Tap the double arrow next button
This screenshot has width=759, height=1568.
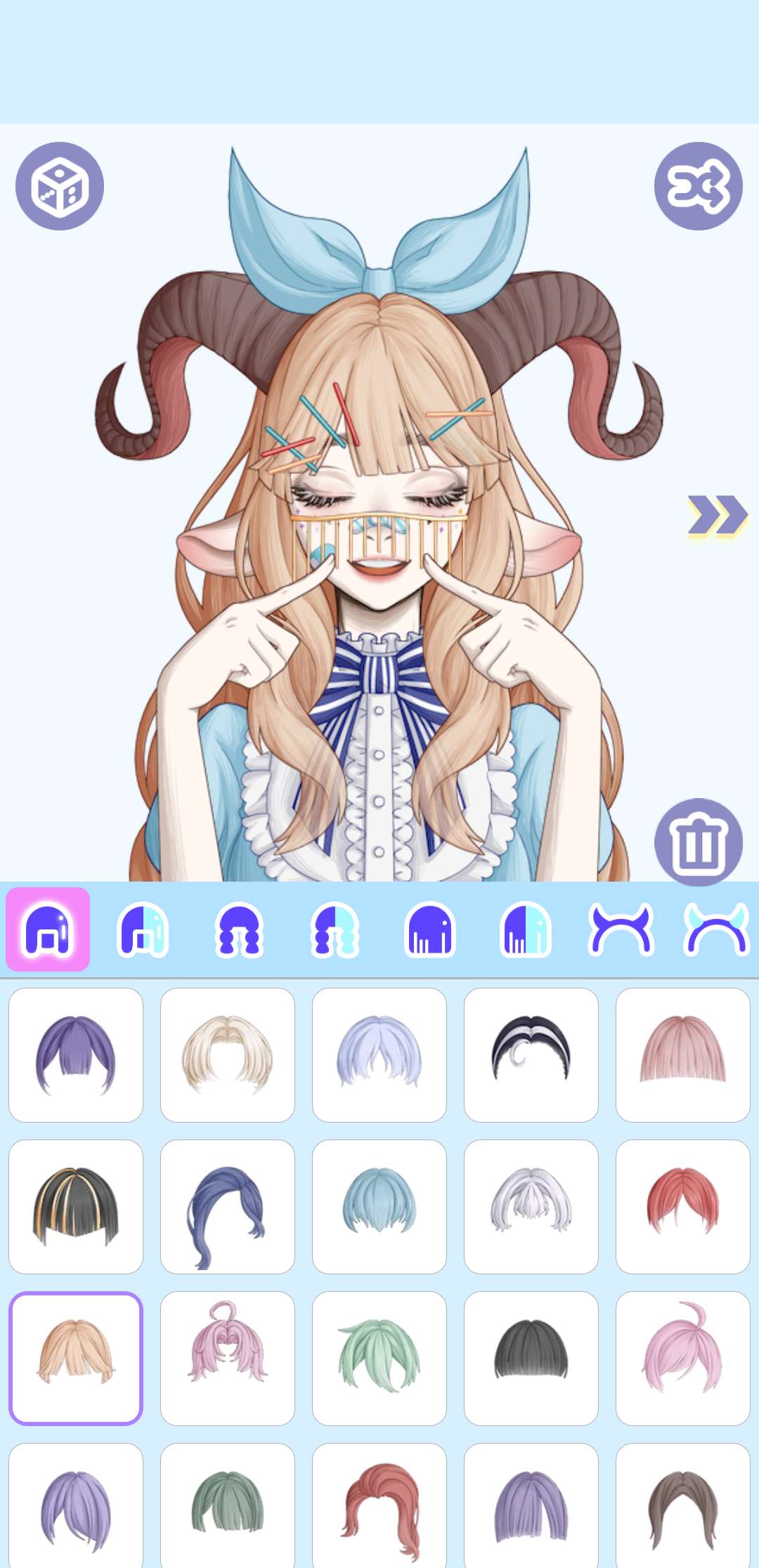point(716,516)
